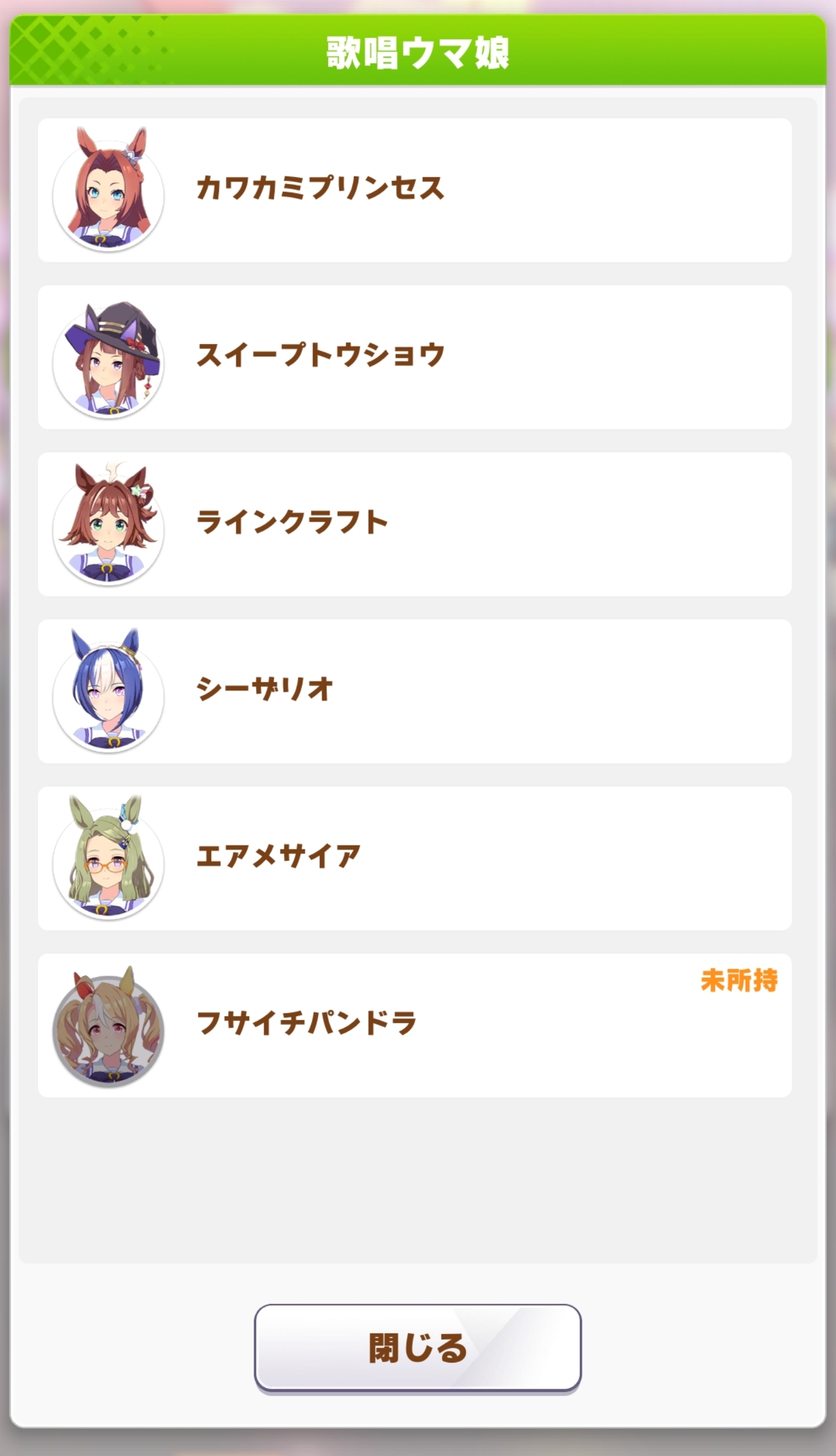Open the シーザリオ entry
Viewport: 836px width, 1456px height.
click(x=415, y=691)
